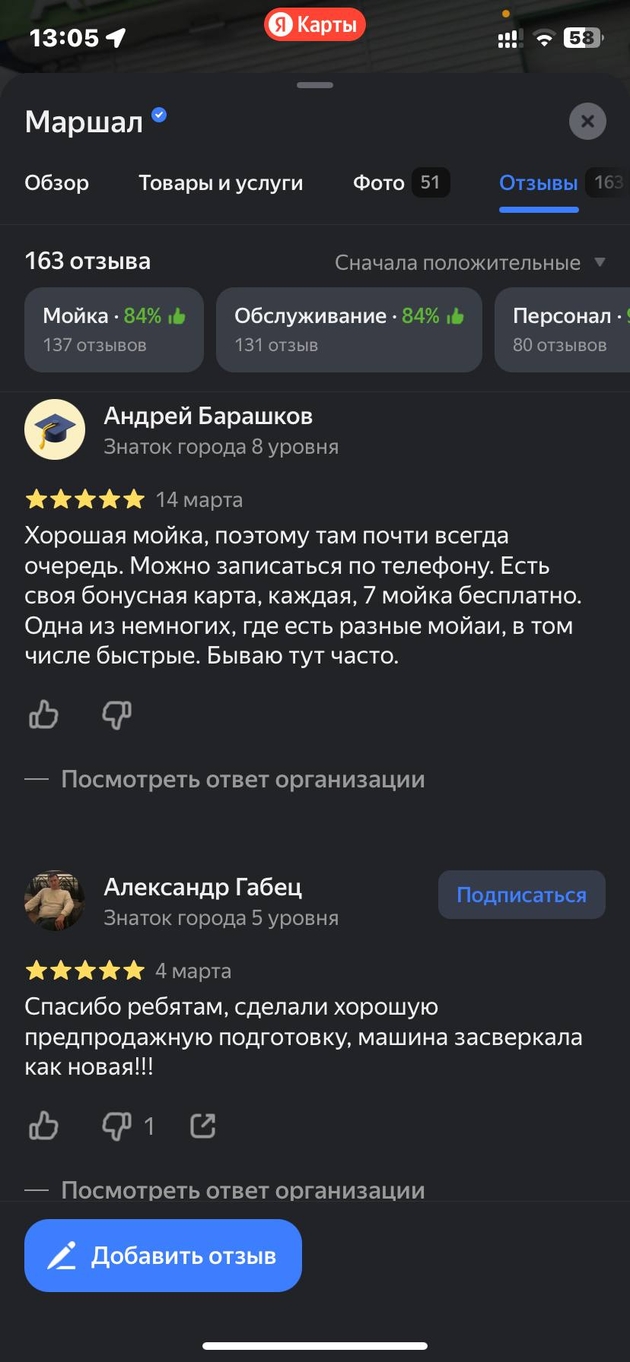Like Андрей Барашков's review

(x=44, y=714)
